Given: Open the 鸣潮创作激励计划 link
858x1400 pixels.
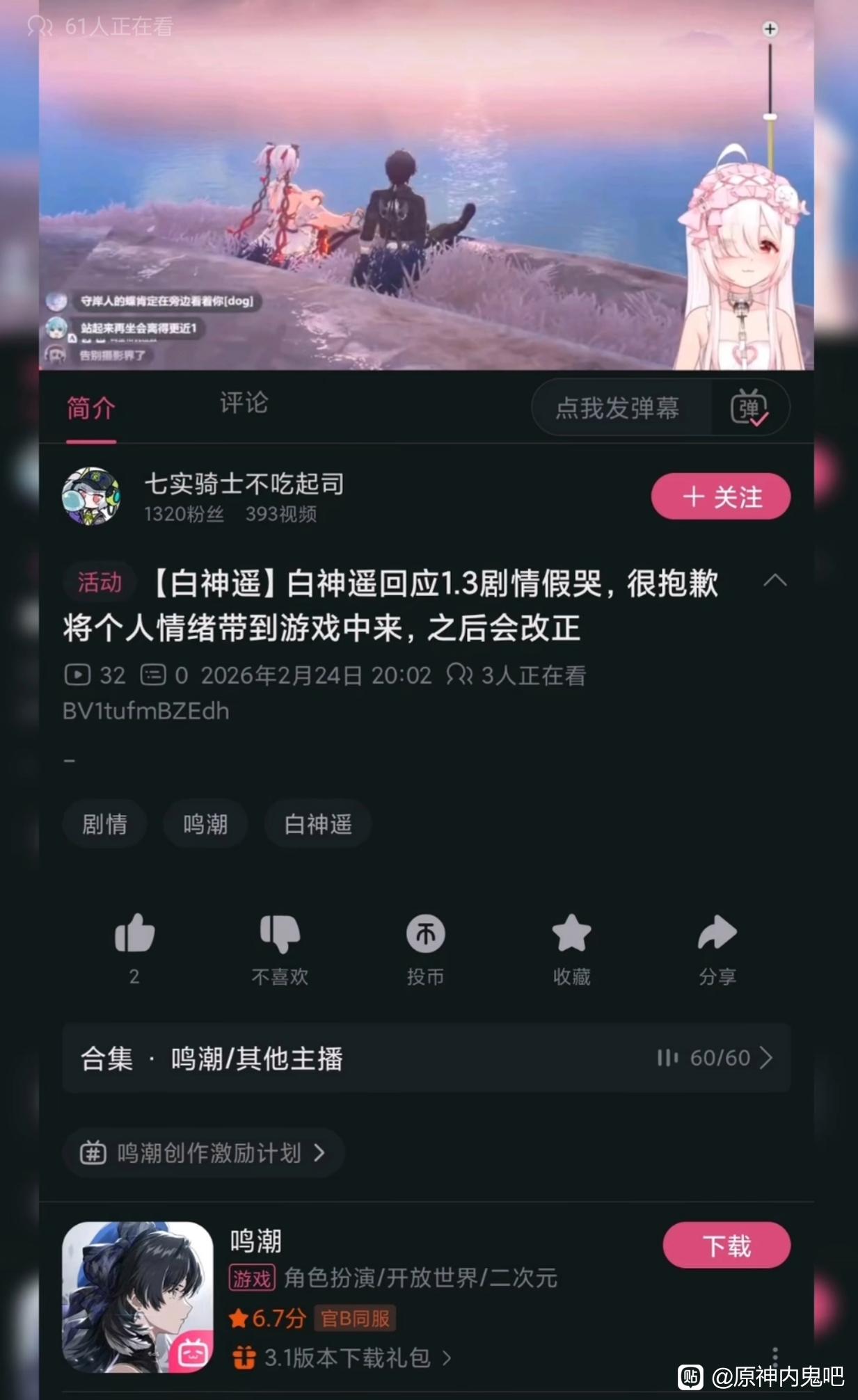Looking at the screenshot, I should [204, 1153].
